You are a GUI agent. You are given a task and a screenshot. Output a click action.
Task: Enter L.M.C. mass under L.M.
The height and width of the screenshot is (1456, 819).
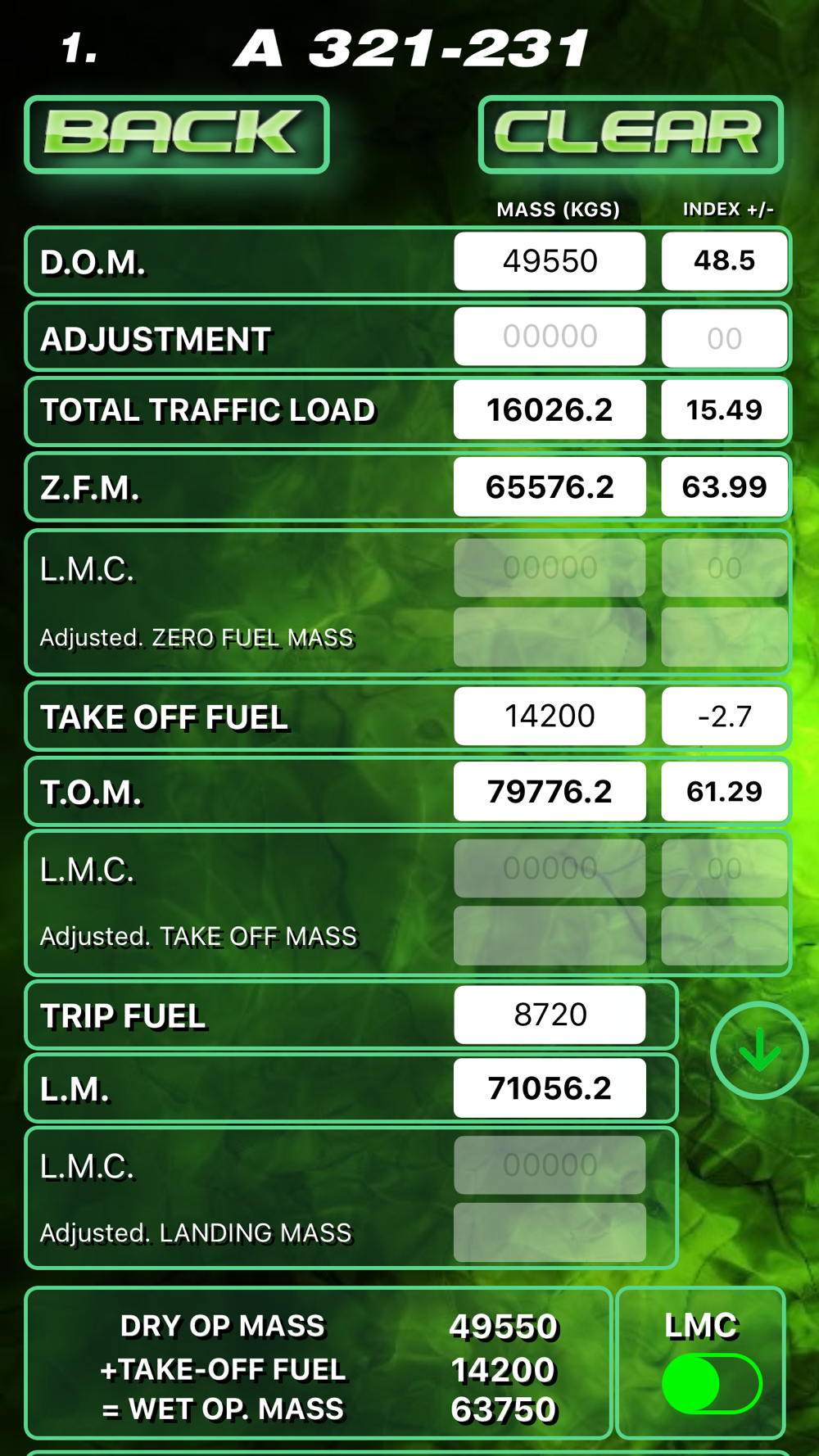coord(550,1164)
